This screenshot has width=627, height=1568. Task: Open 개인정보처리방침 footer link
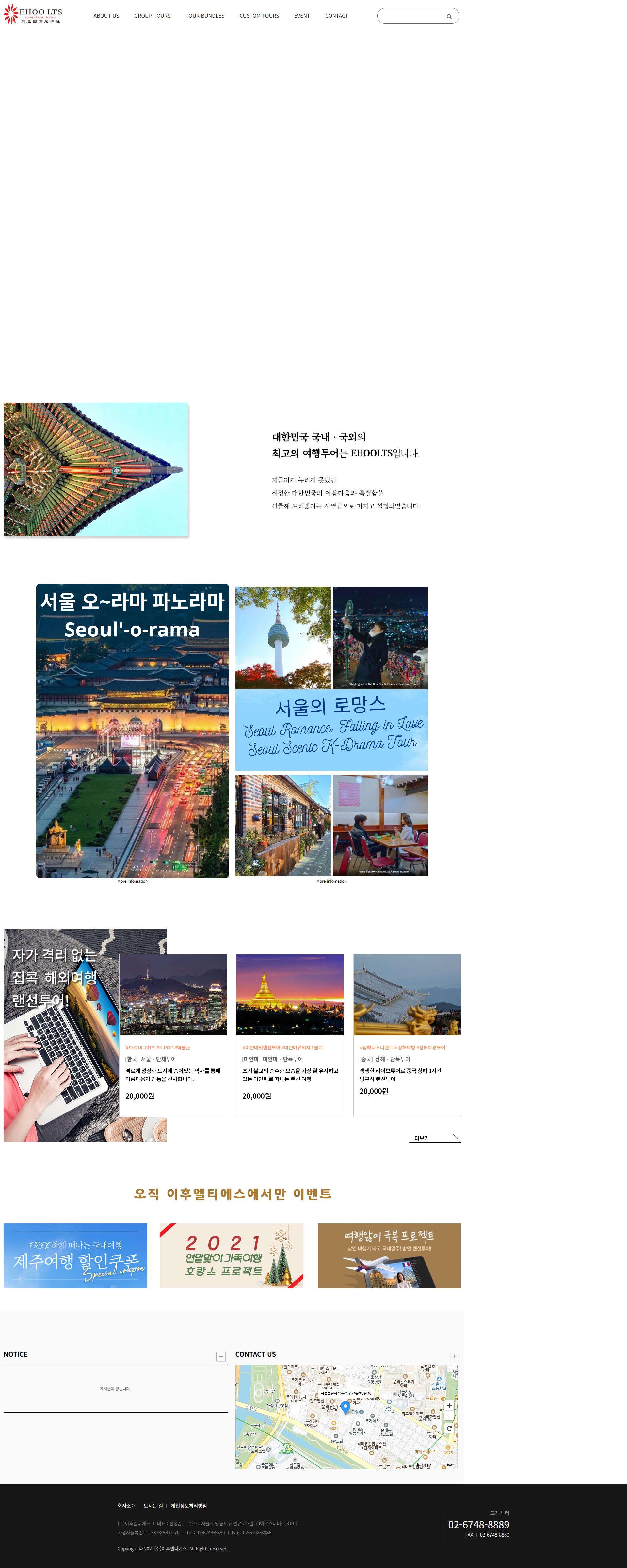pos(189,1505)
